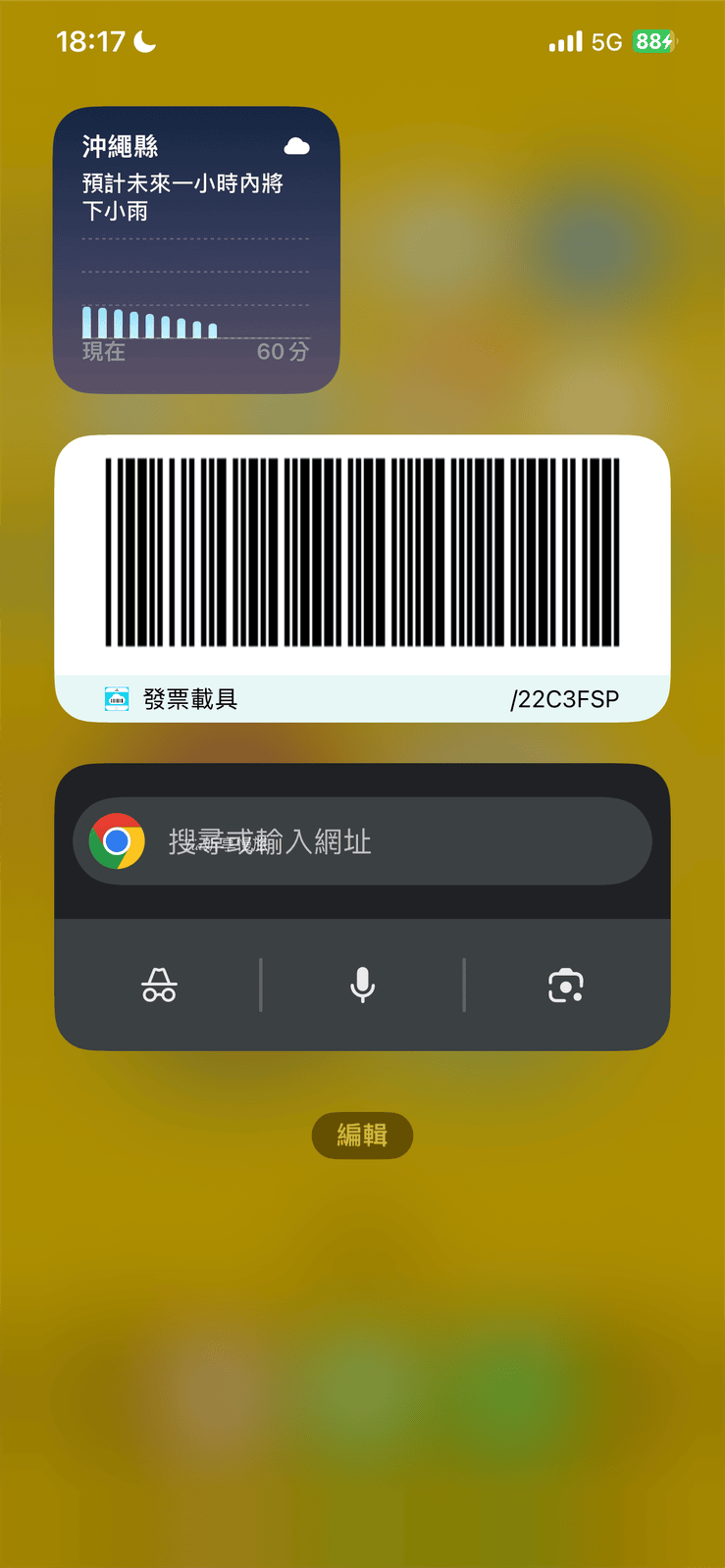The image size is (725, 1568).
Task: Launch Google Lens from Chrome widget
Action: pyautogui.click(x=565, y=985)
